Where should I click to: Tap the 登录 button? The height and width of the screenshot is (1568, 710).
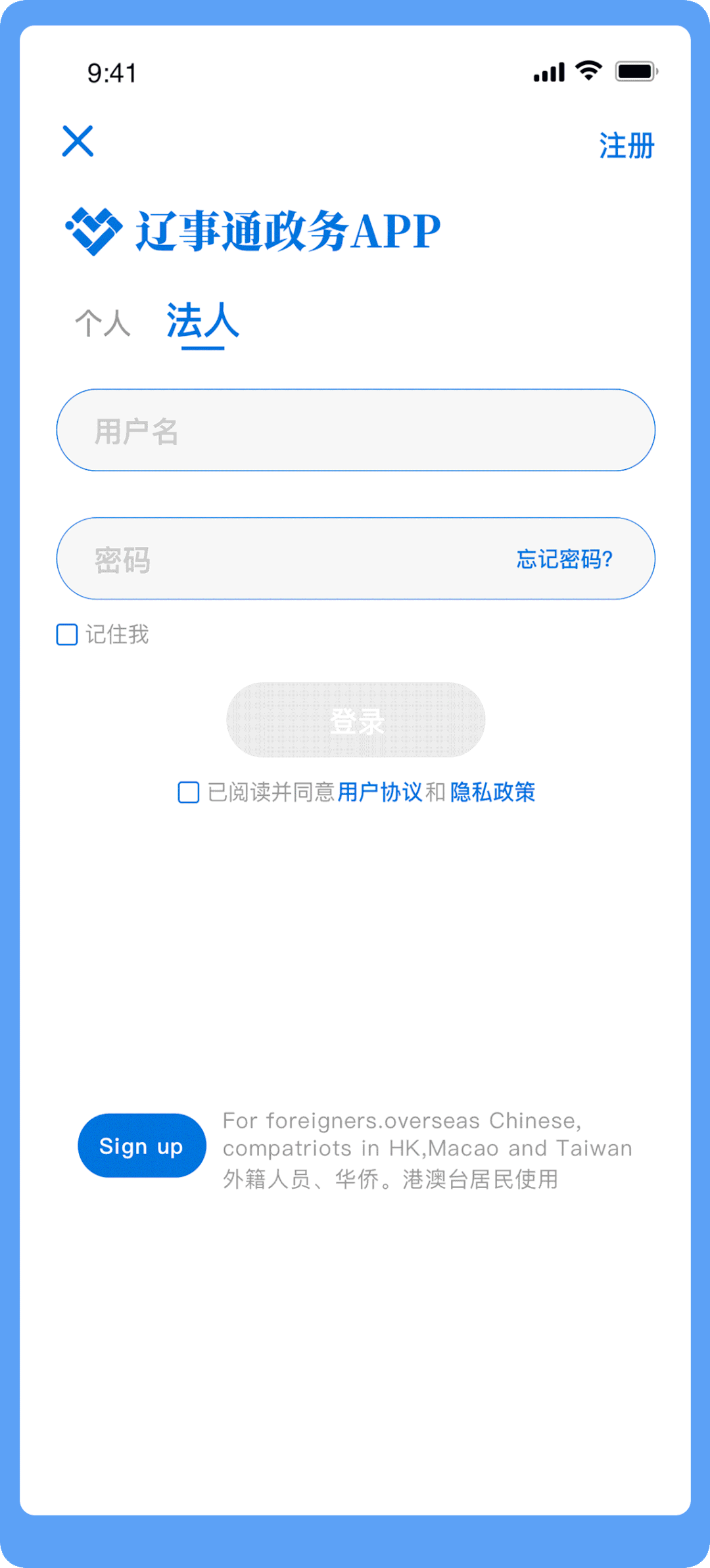[356, 720]
